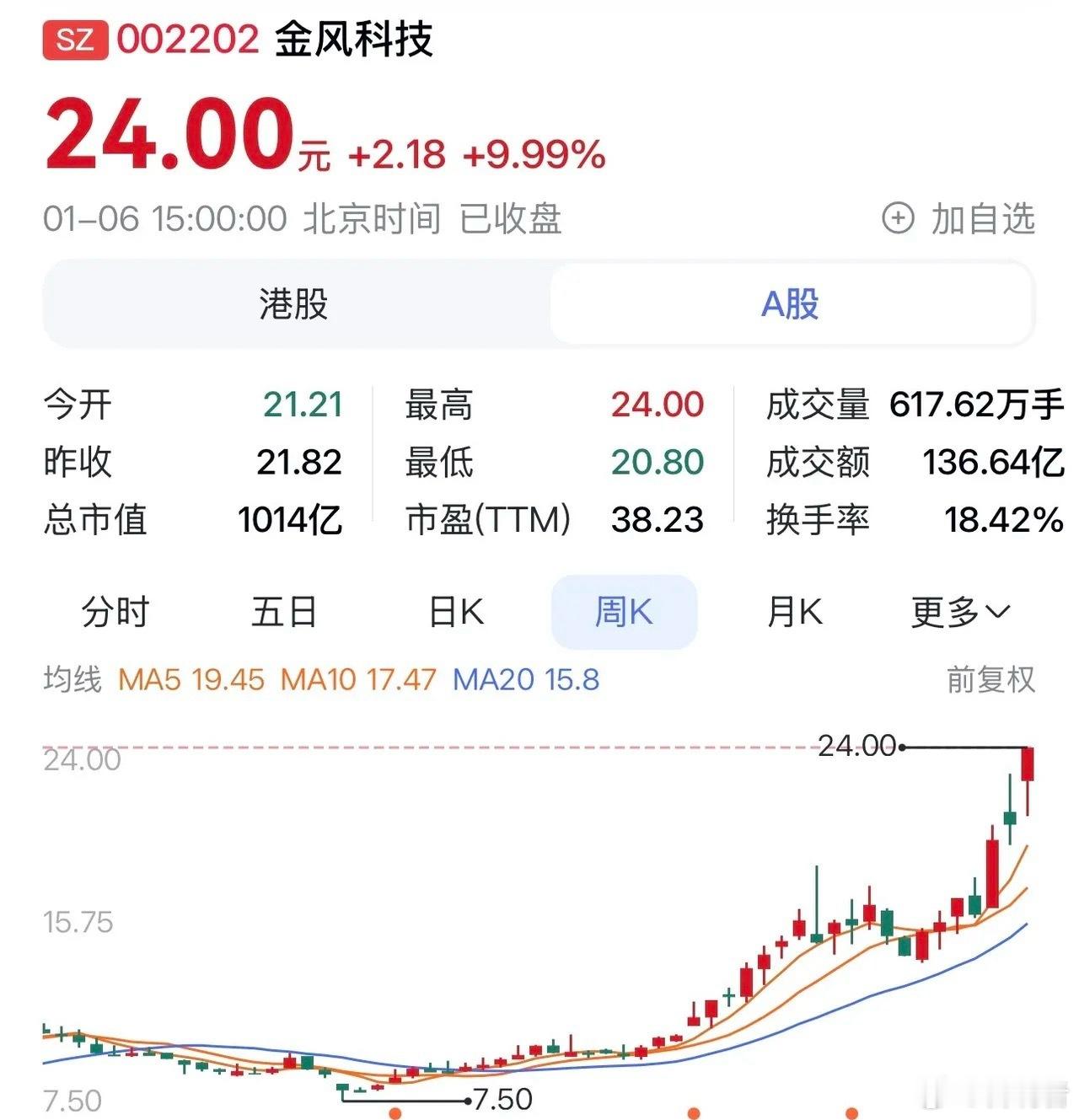The height and width of the screenshot is (1120, 1079).
Task: Open the 日K candlestick chart
Action: point(455,614)
